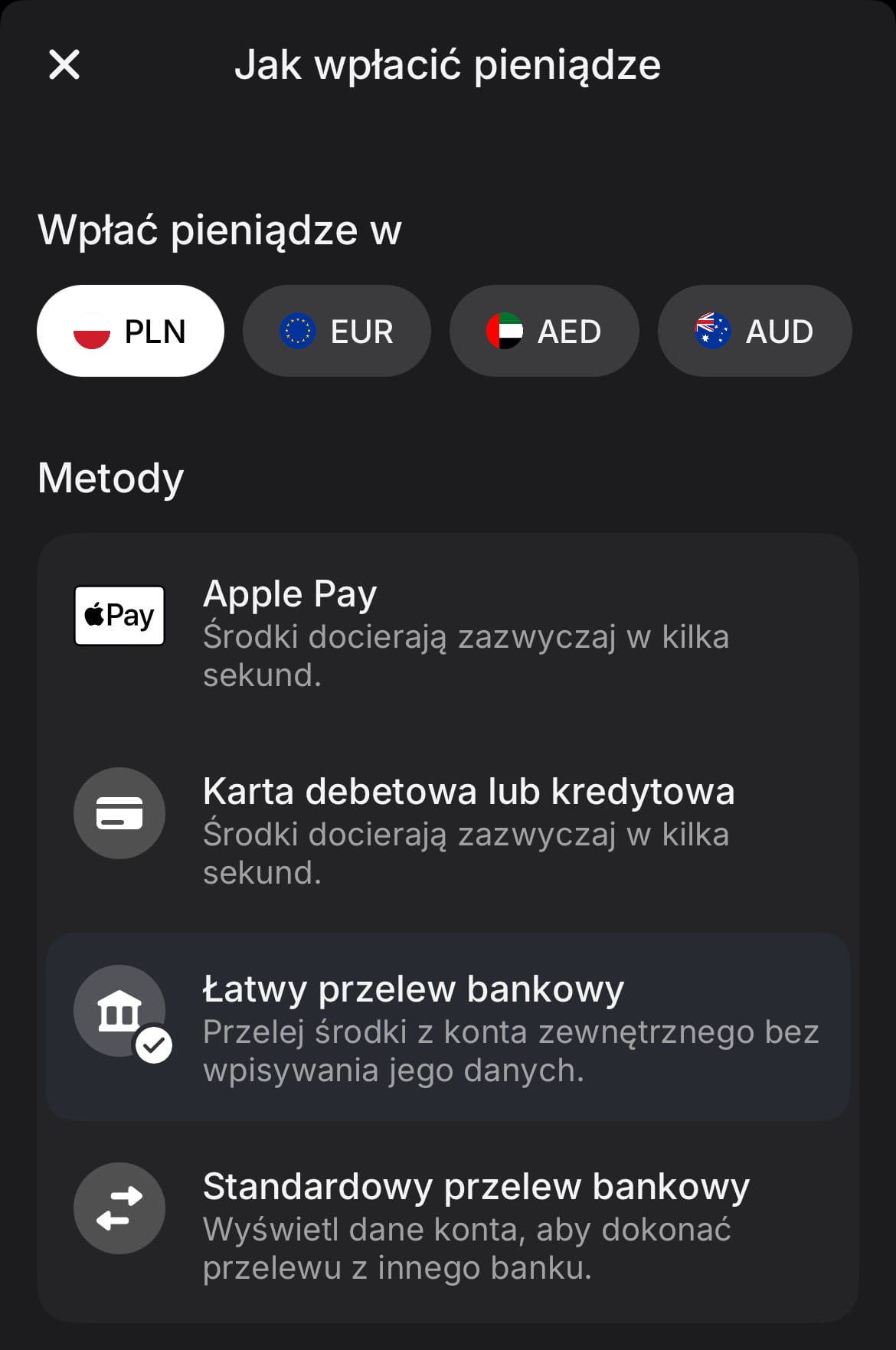Choose AED as deposit currency
The image size is (896, 1350).
(544, 331)
